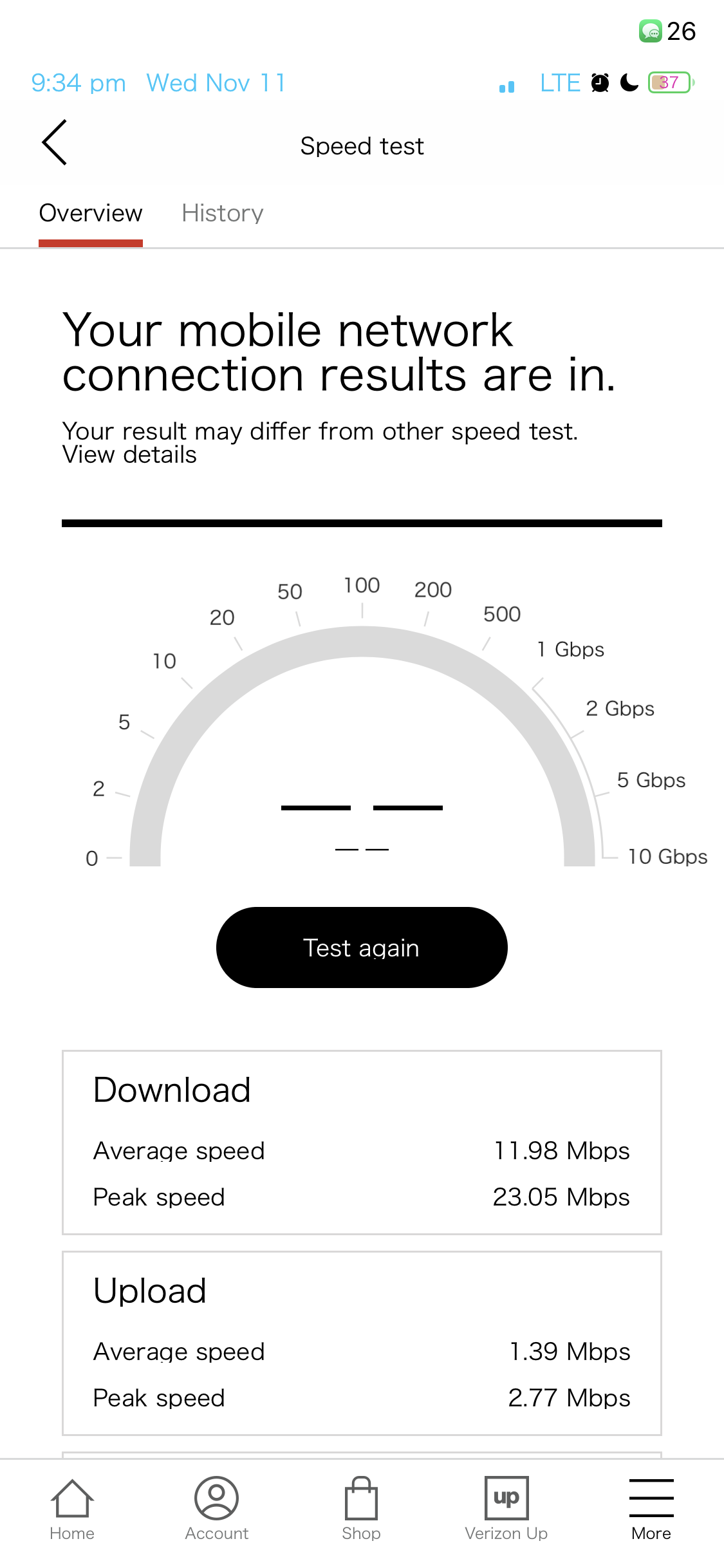Open the Account tab
This screenshot has height=1568, width=724.
(217, 1509)
